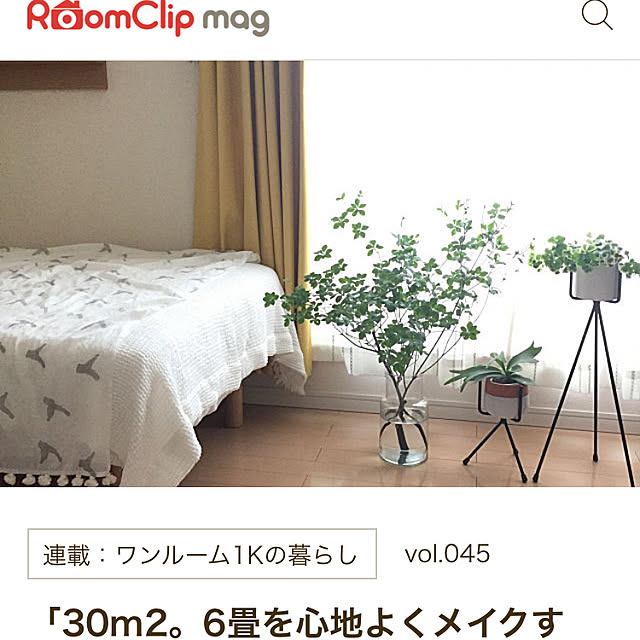Viewport: 640px width, 640px height.
Task: Open the search magnifier icon
Action: point(597,15)
